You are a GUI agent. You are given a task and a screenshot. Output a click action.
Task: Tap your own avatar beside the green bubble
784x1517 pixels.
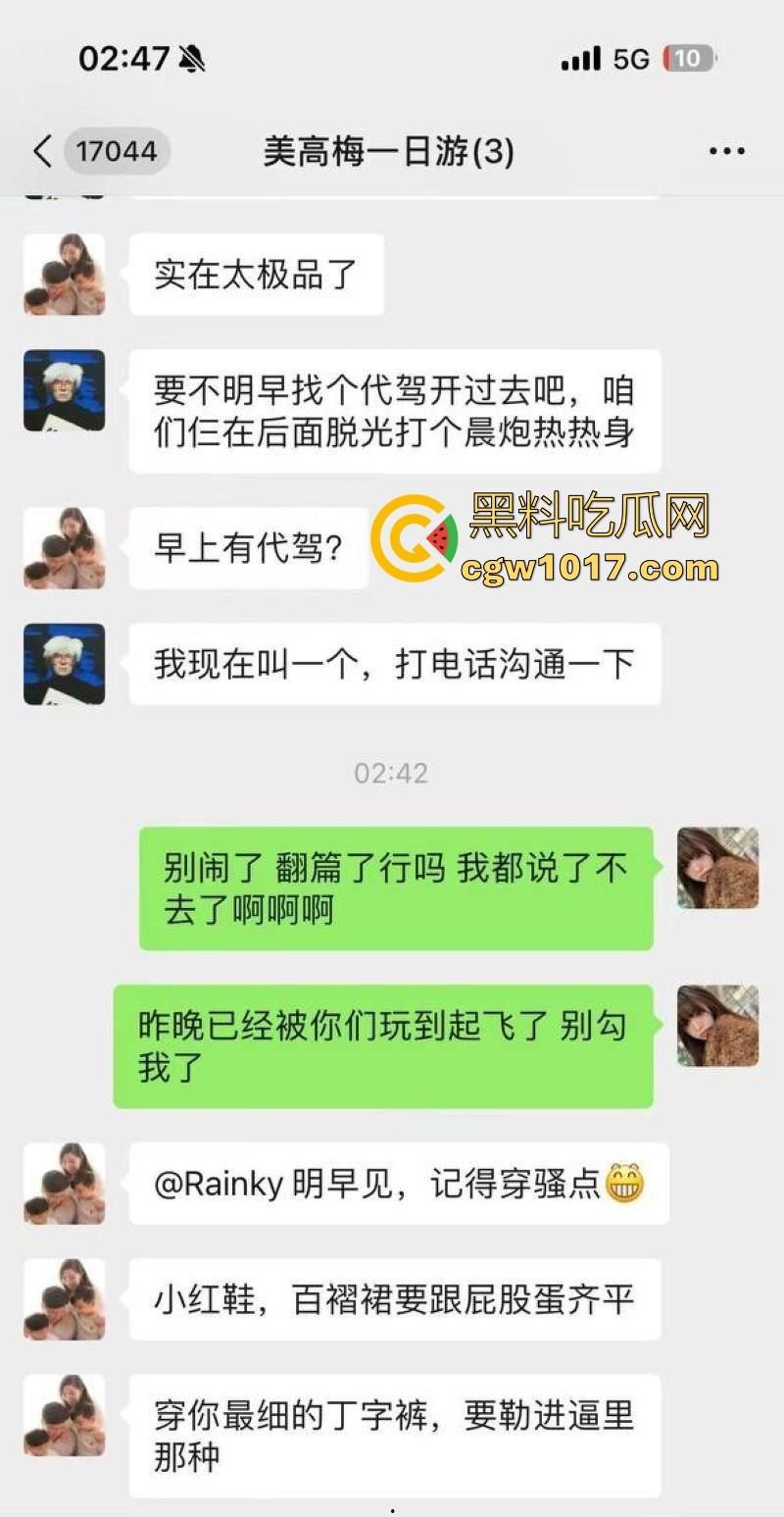pos(717,869)
